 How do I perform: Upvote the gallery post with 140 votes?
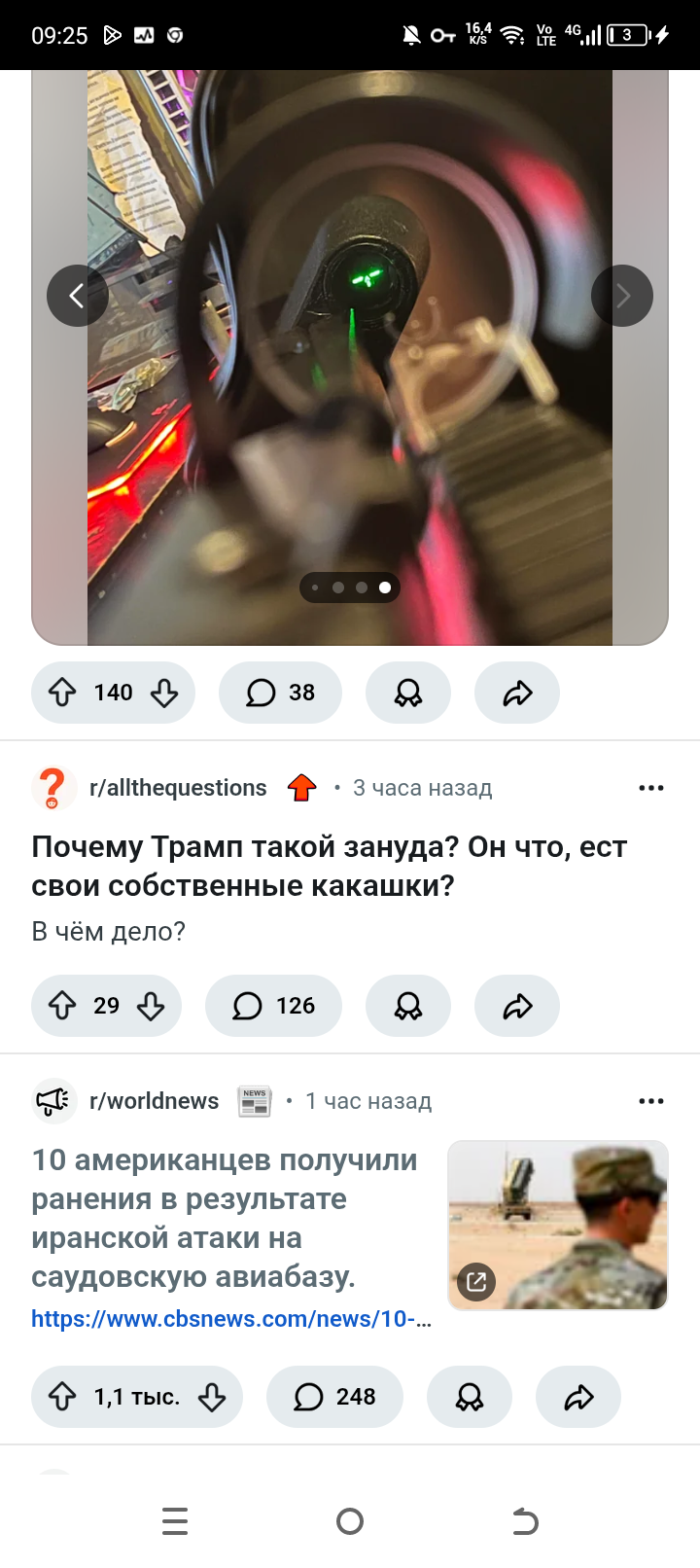pyautogui.click(x=63, y=693)
